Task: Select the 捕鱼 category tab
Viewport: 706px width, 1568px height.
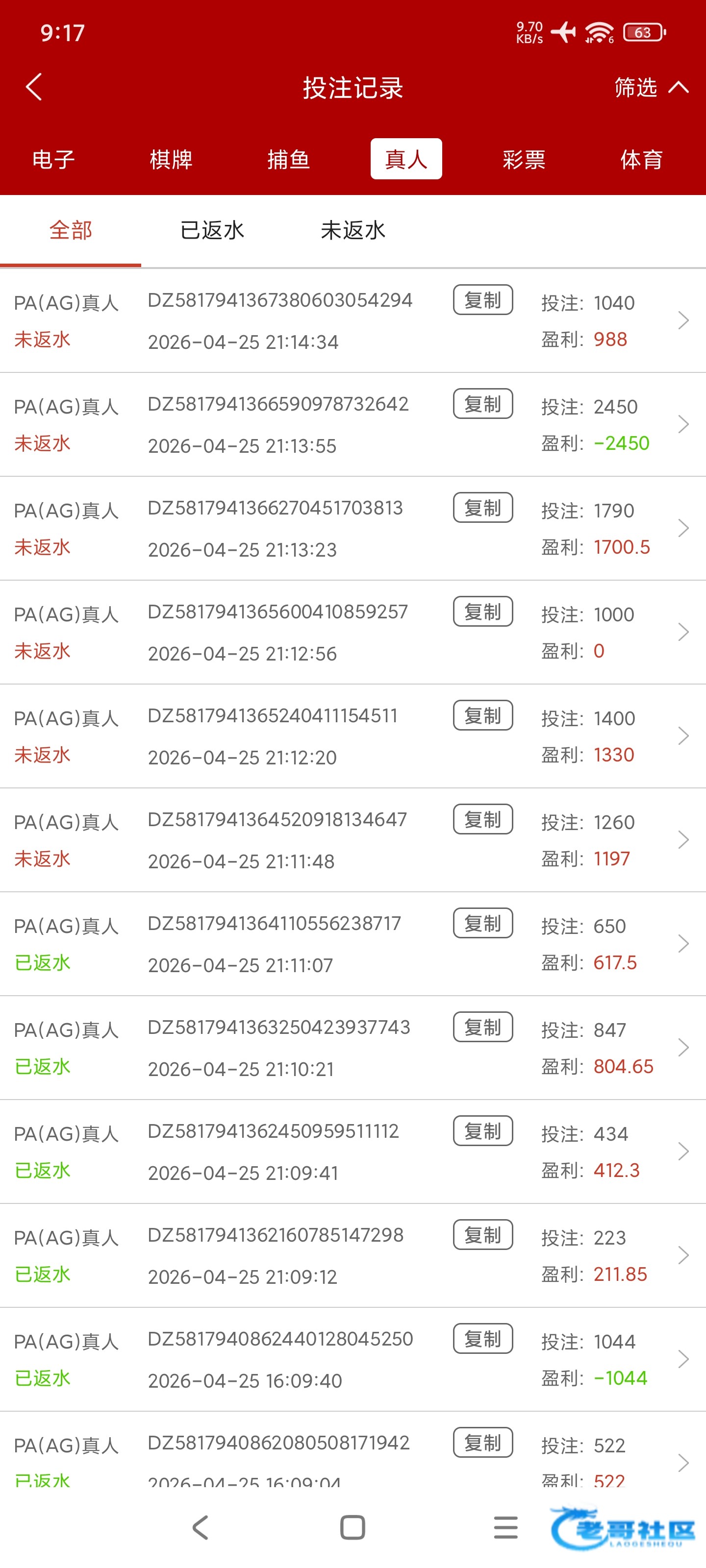Action: tap(289, 159)
